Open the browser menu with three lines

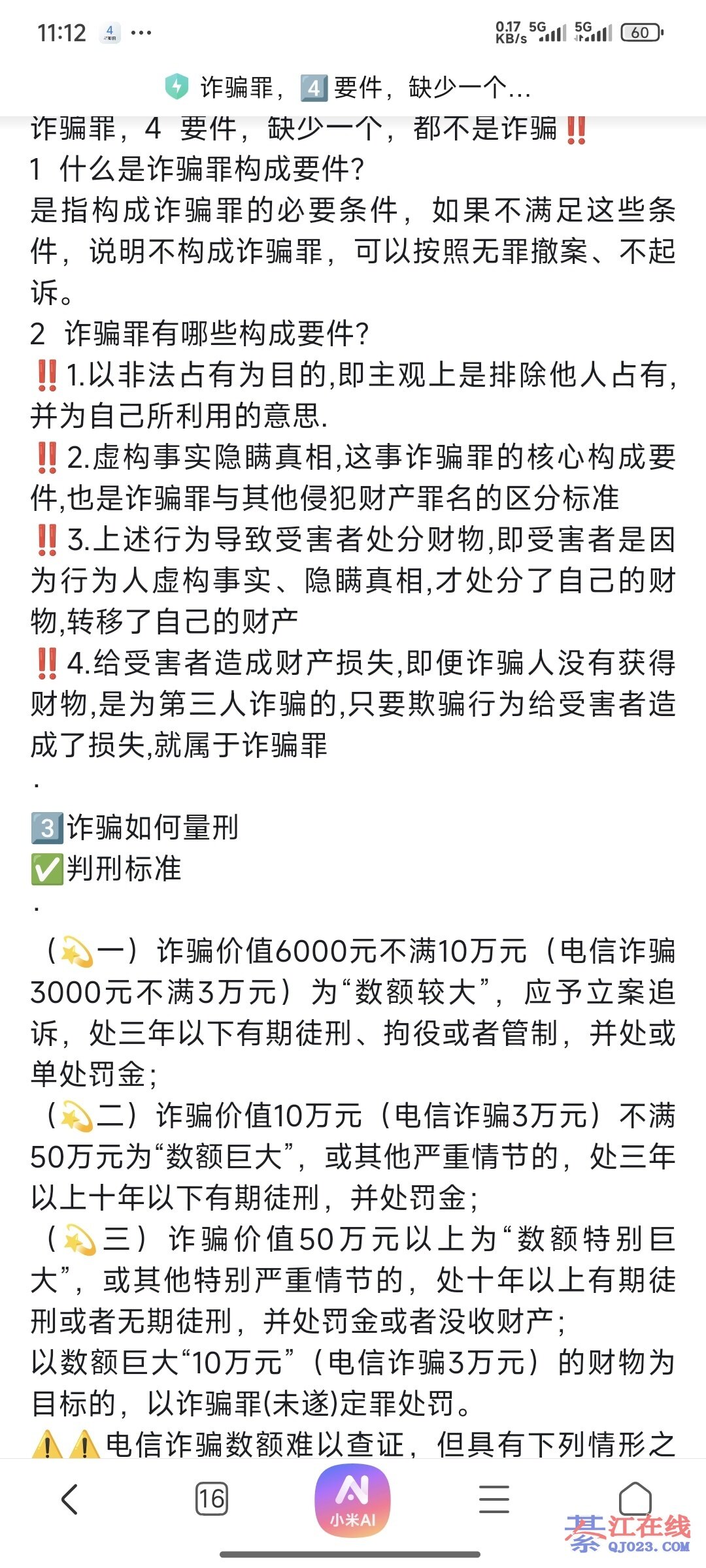click(x=494, y=1499)
